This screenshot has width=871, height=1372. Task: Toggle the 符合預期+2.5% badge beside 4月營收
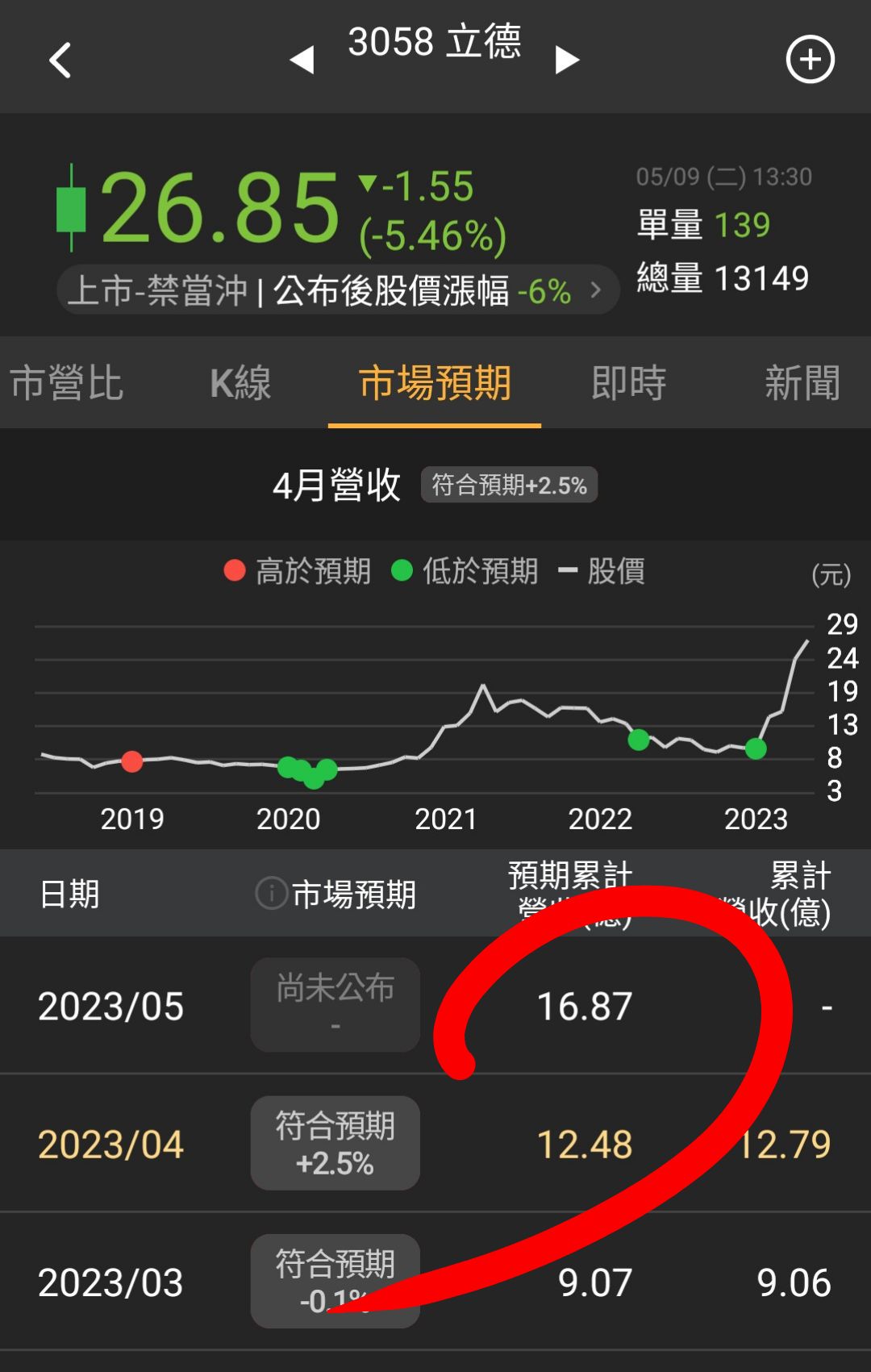[506, 485]
